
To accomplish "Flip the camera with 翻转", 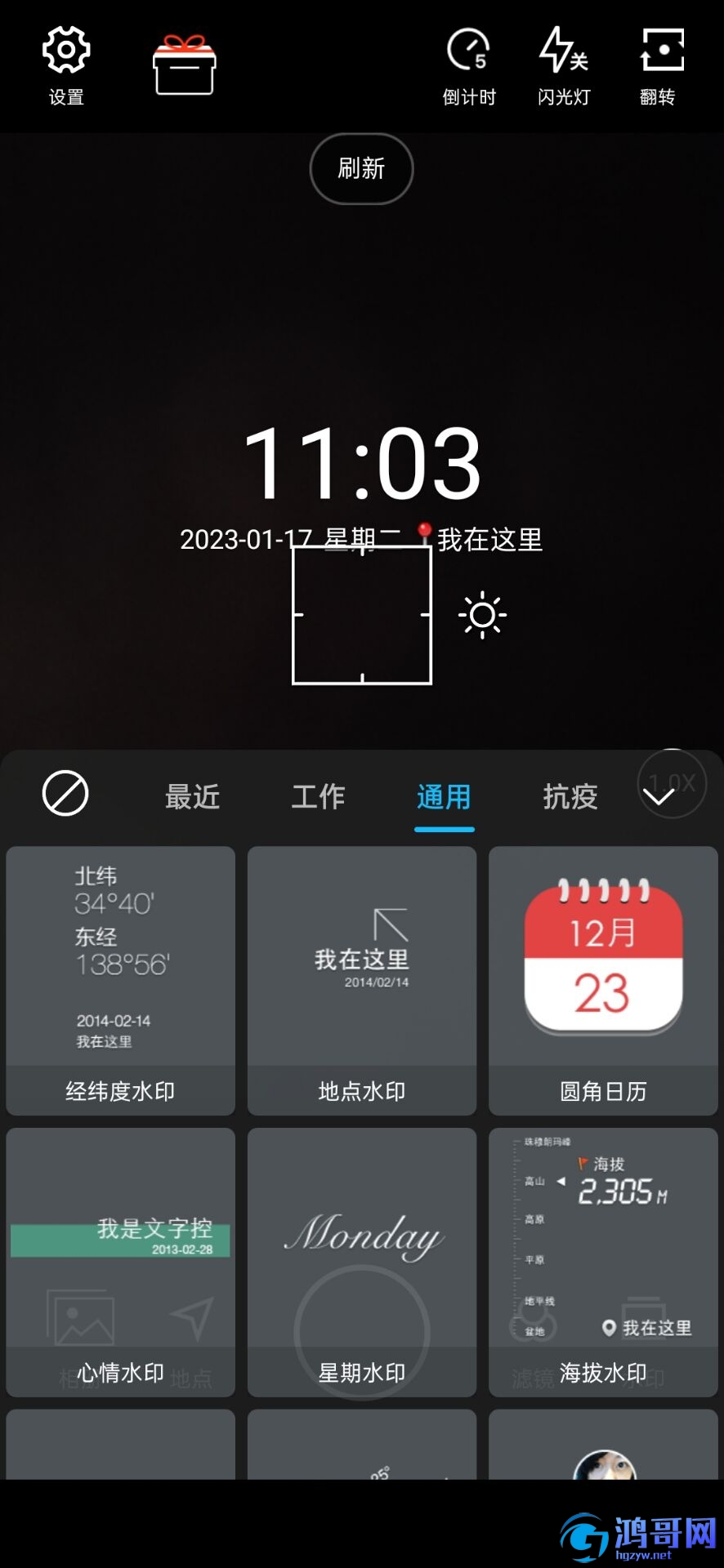I will click(x=659, y=65).
